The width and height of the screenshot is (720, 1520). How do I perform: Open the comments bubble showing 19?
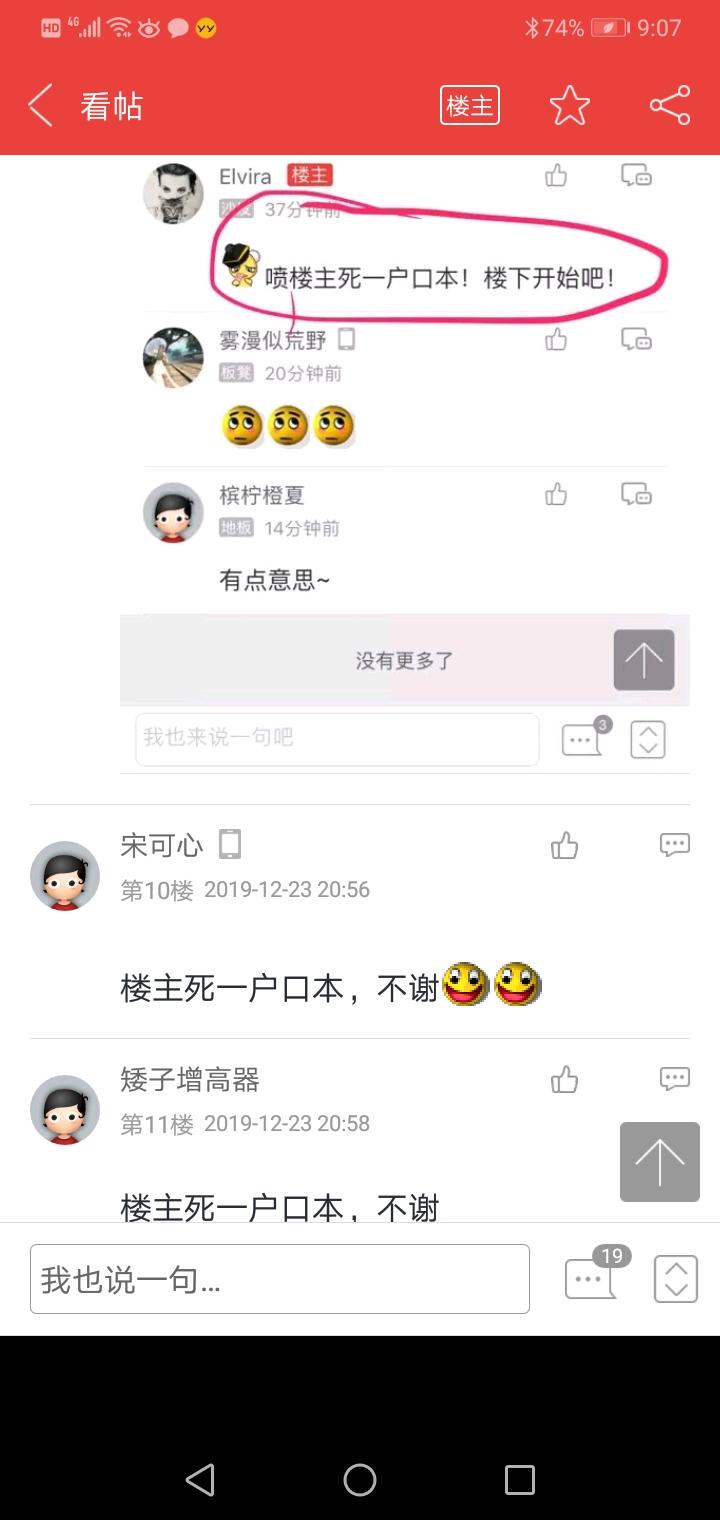(590, 1278)
